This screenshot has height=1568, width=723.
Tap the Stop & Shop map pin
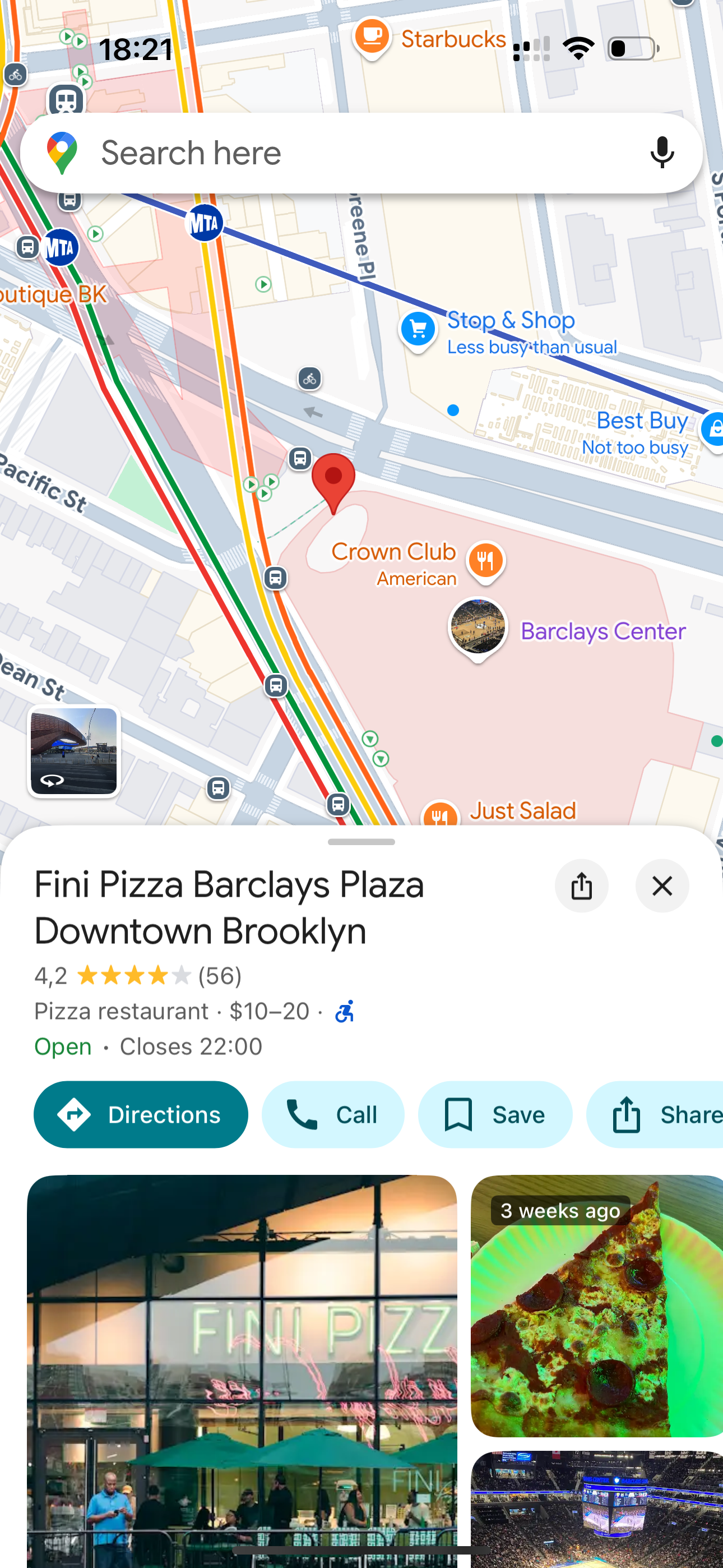(x=418, y=329)
